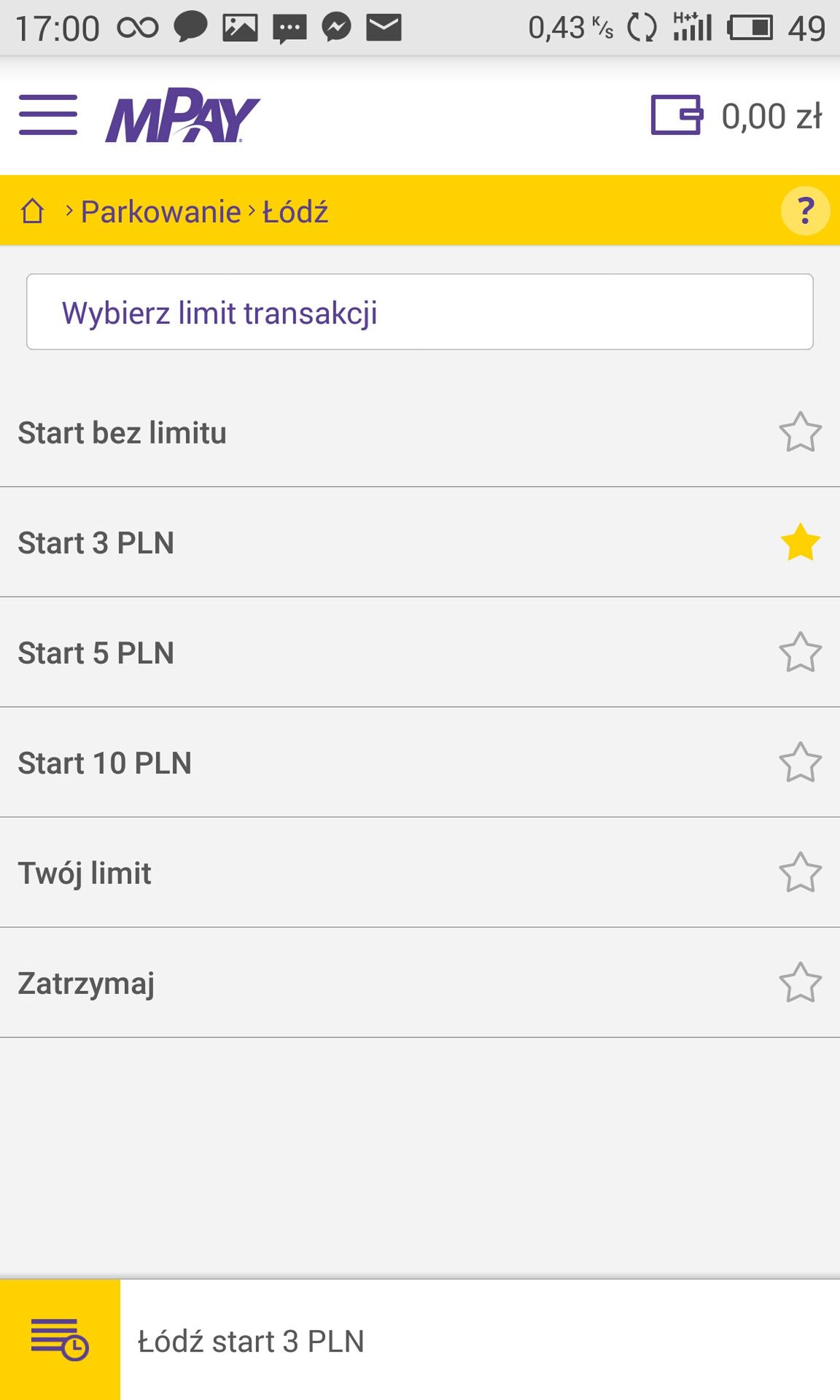The image size is (840, 1400).
Task: Go to the home icon in breadcrumb
Action: click(33, 211)
